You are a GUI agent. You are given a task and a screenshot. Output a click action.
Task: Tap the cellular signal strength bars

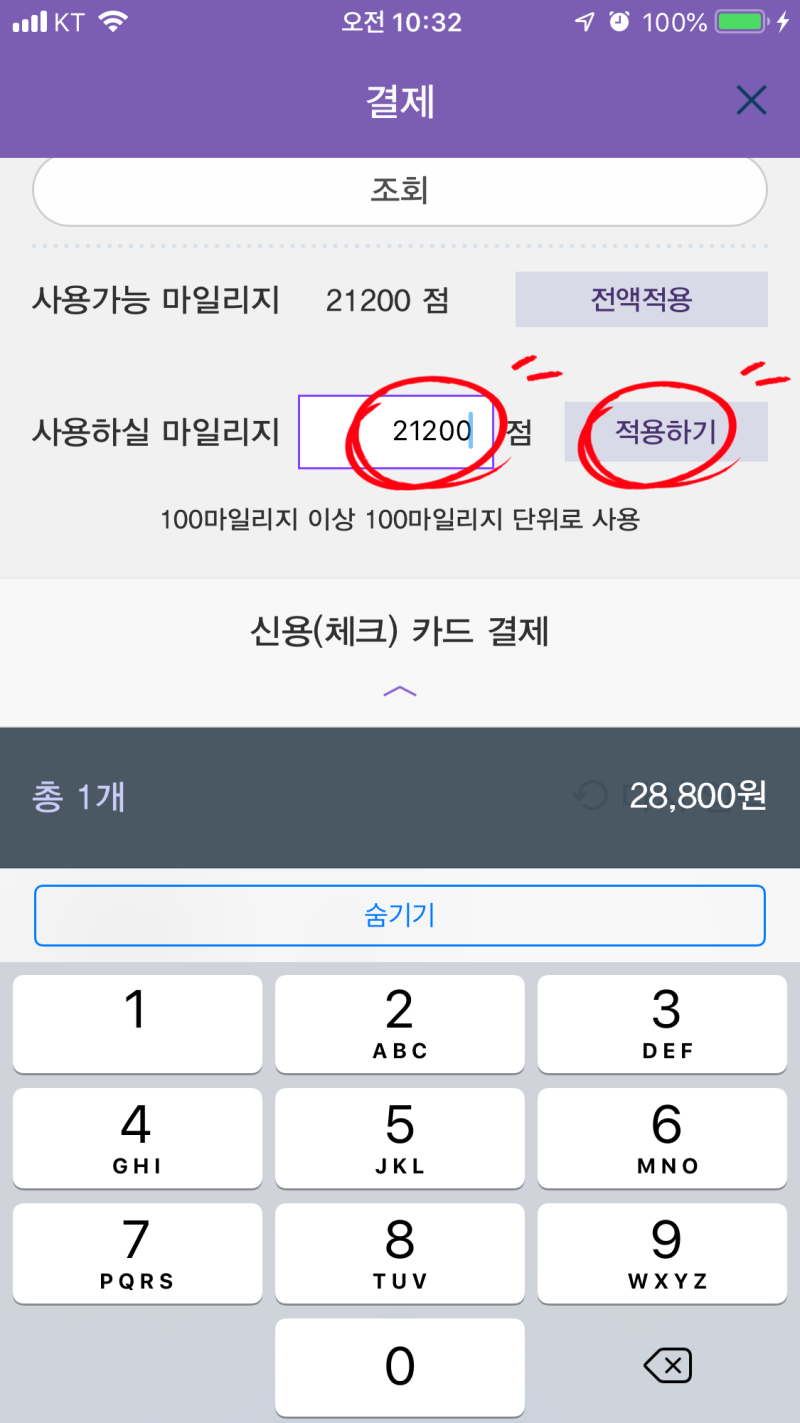[x=26, y=20]
